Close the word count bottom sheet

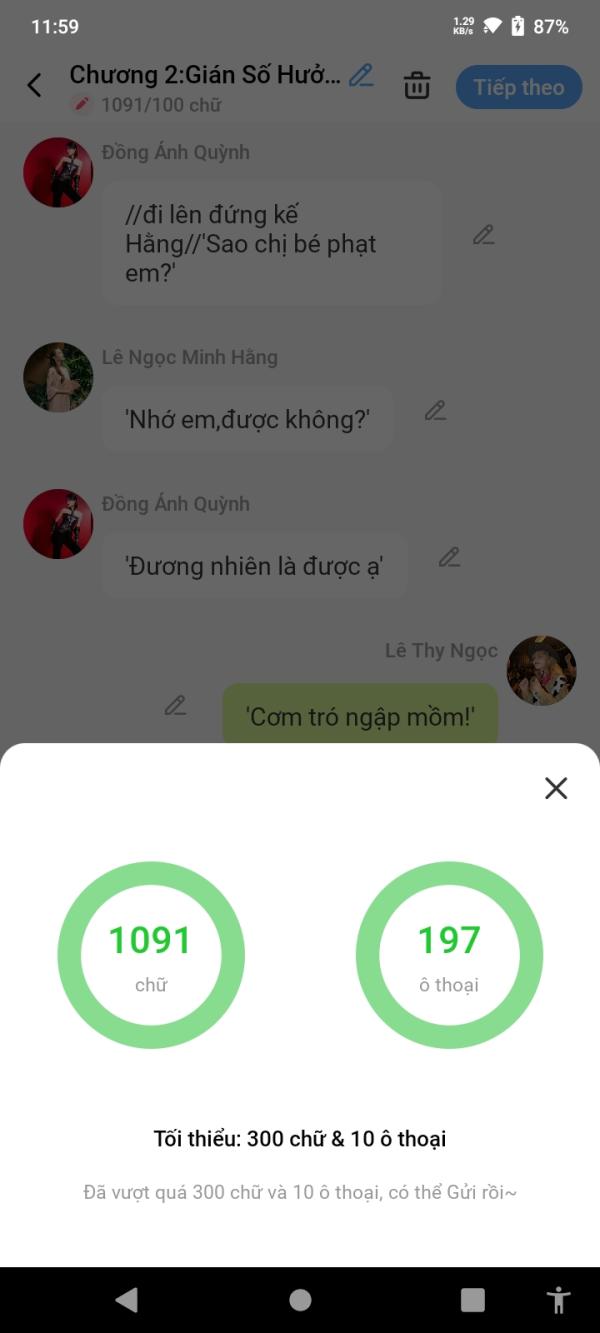point(556,788)
